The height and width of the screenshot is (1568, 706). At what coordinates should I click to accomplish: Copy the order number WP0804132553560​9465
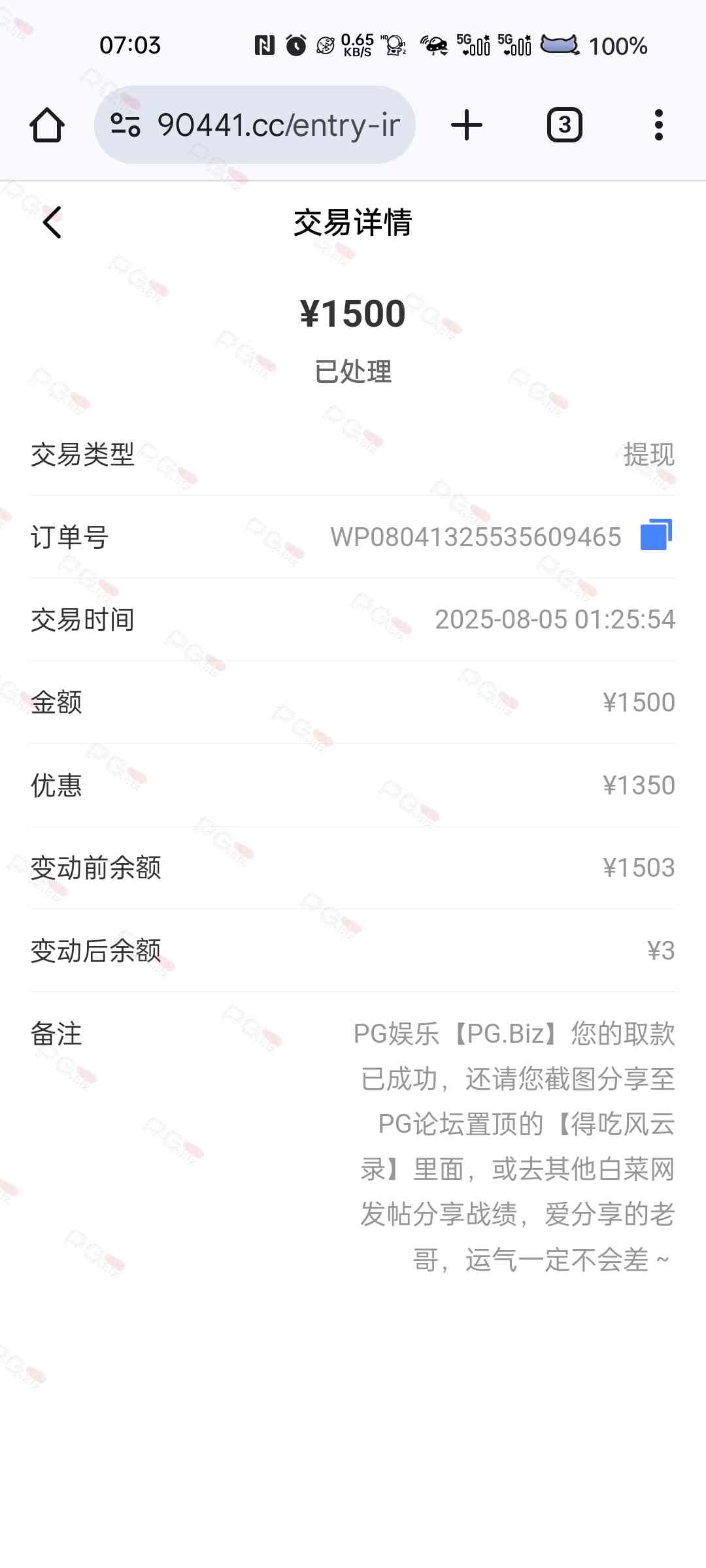click(x=656, y=535)
